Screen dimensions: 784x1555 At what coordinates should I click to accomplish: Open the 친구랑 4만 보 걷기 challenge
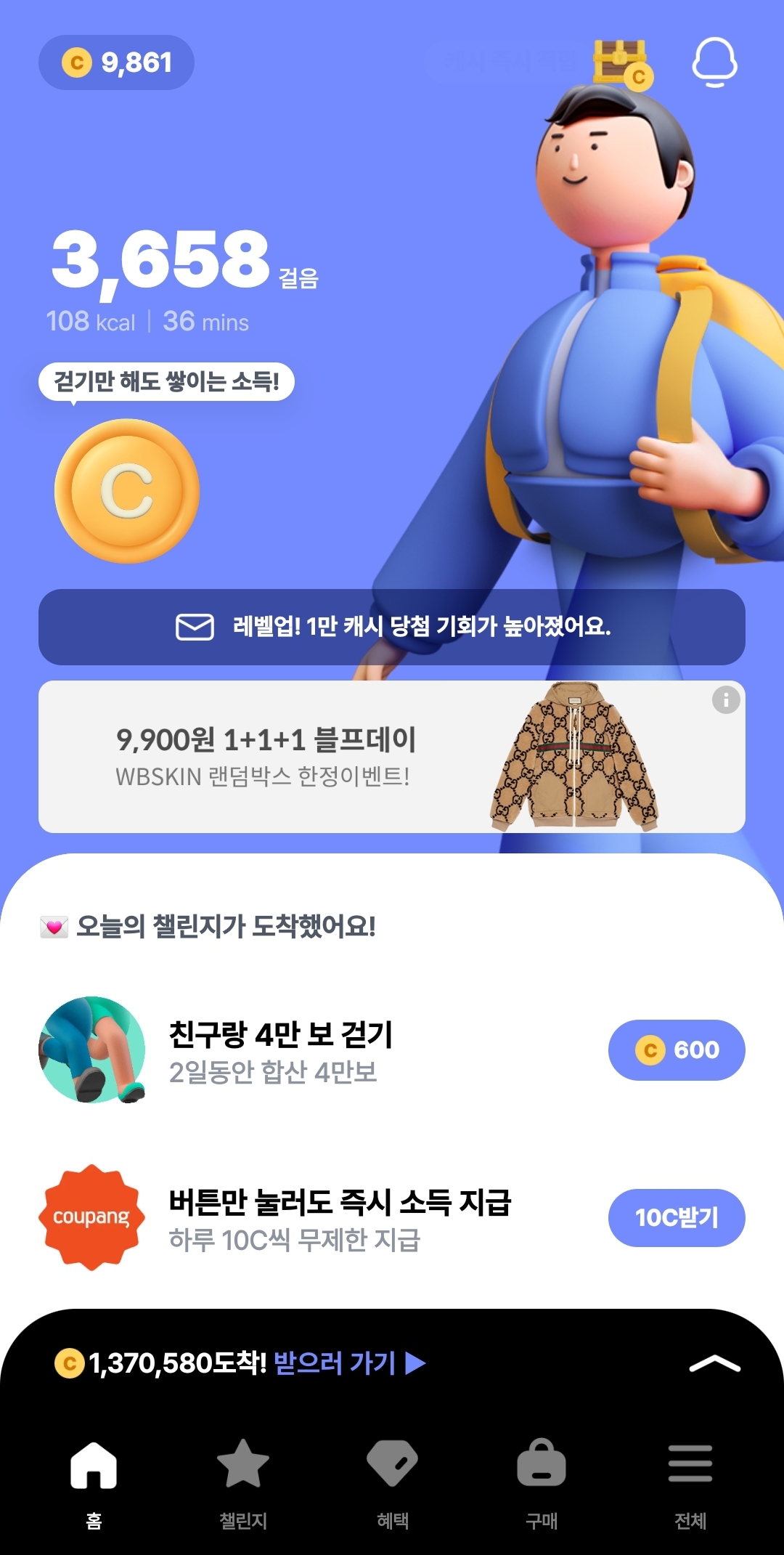280,1050
